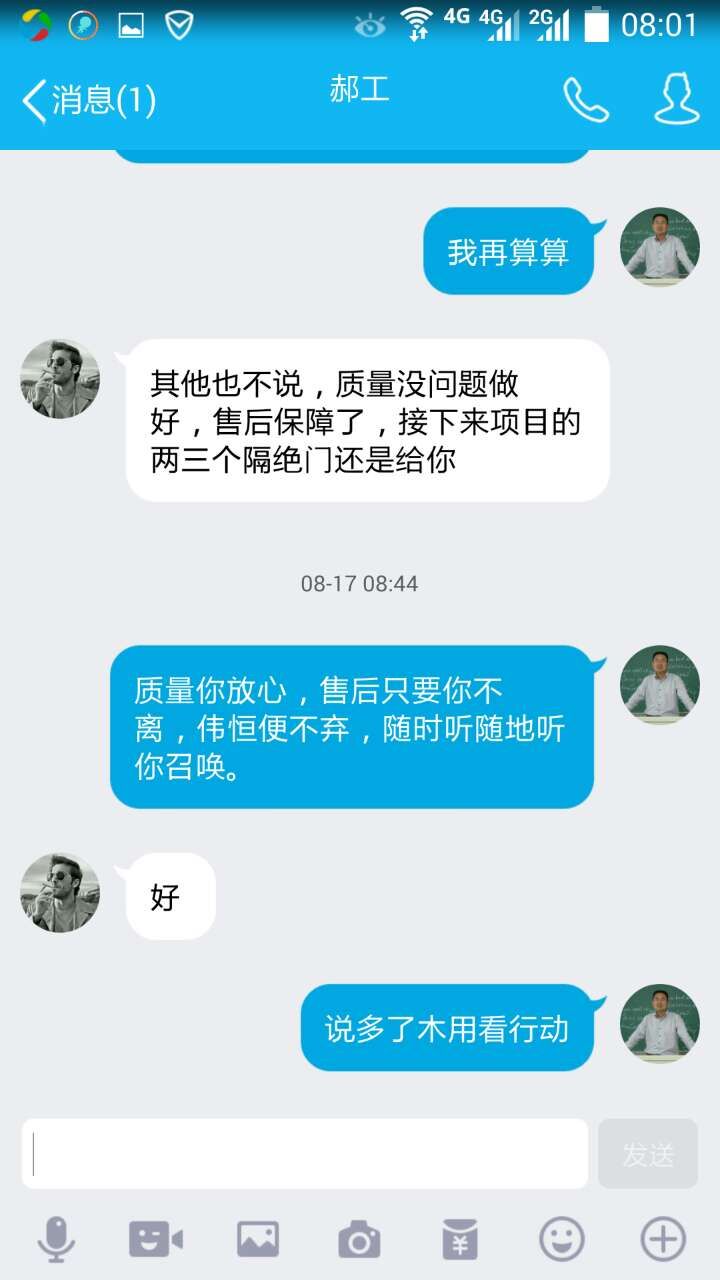Tap the 我再算算 blue bubble
Screen dimensions: 720x1280
pos(508,251)
